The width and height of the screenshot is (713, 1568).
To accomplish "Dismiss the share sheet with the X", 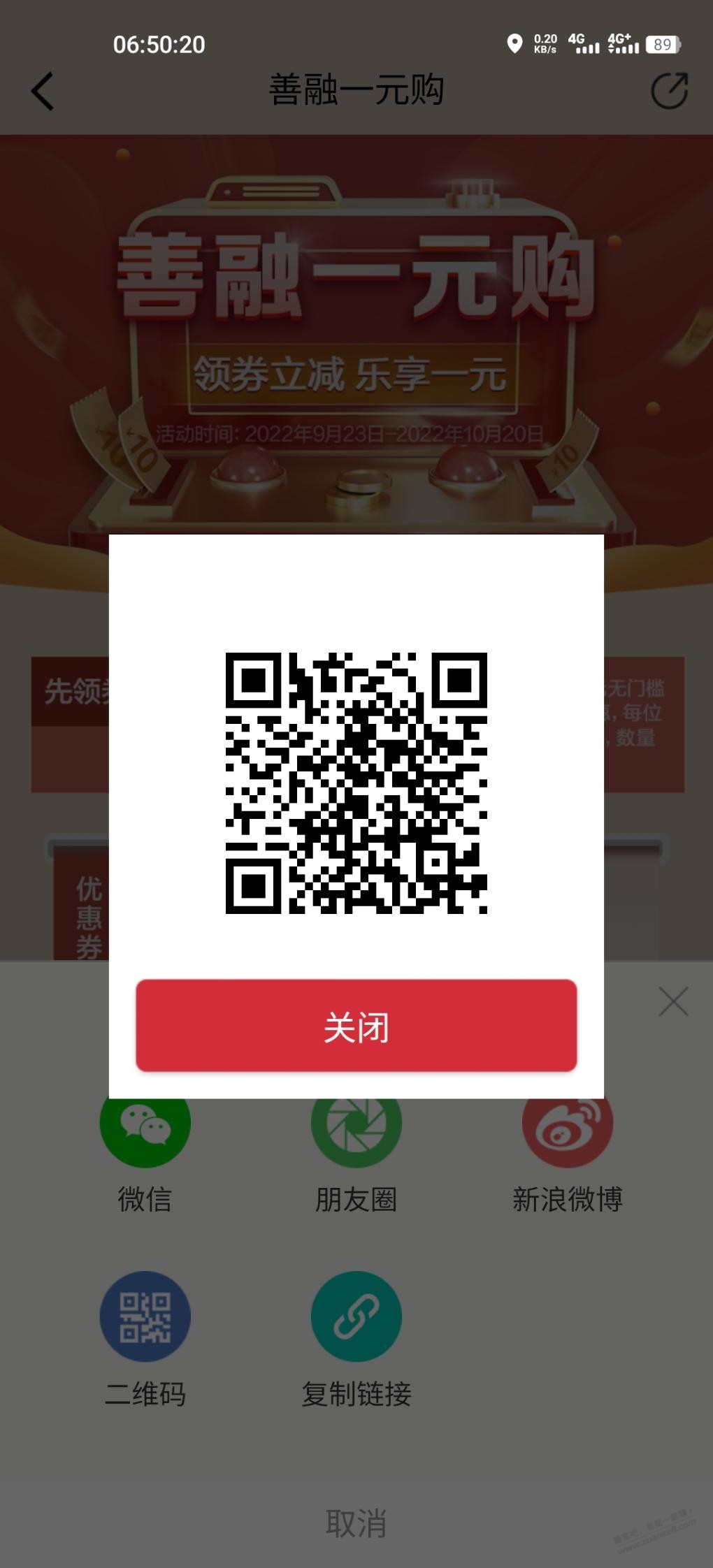I will coord(673,1001).
